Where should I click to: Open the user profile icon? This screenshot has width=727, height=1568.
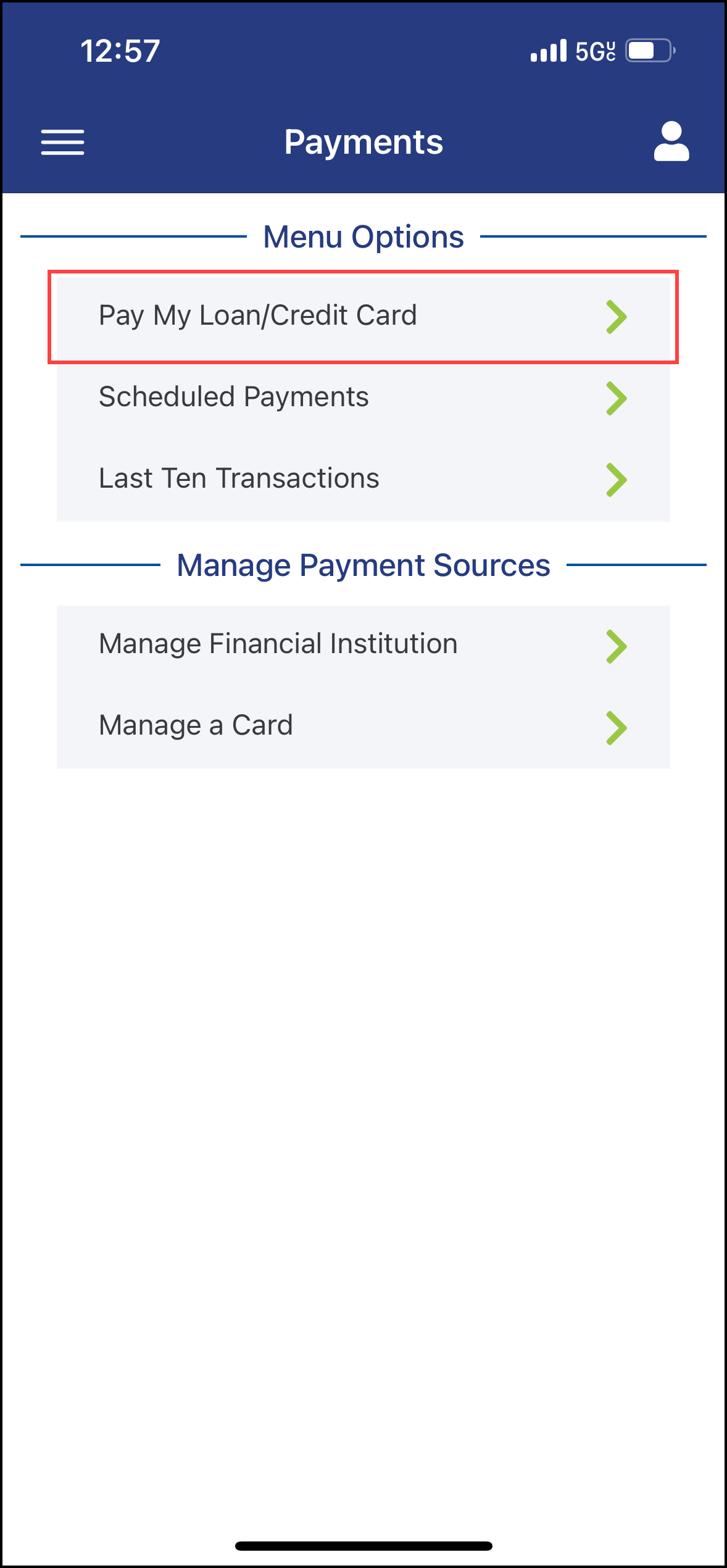(x=671, y=141)
